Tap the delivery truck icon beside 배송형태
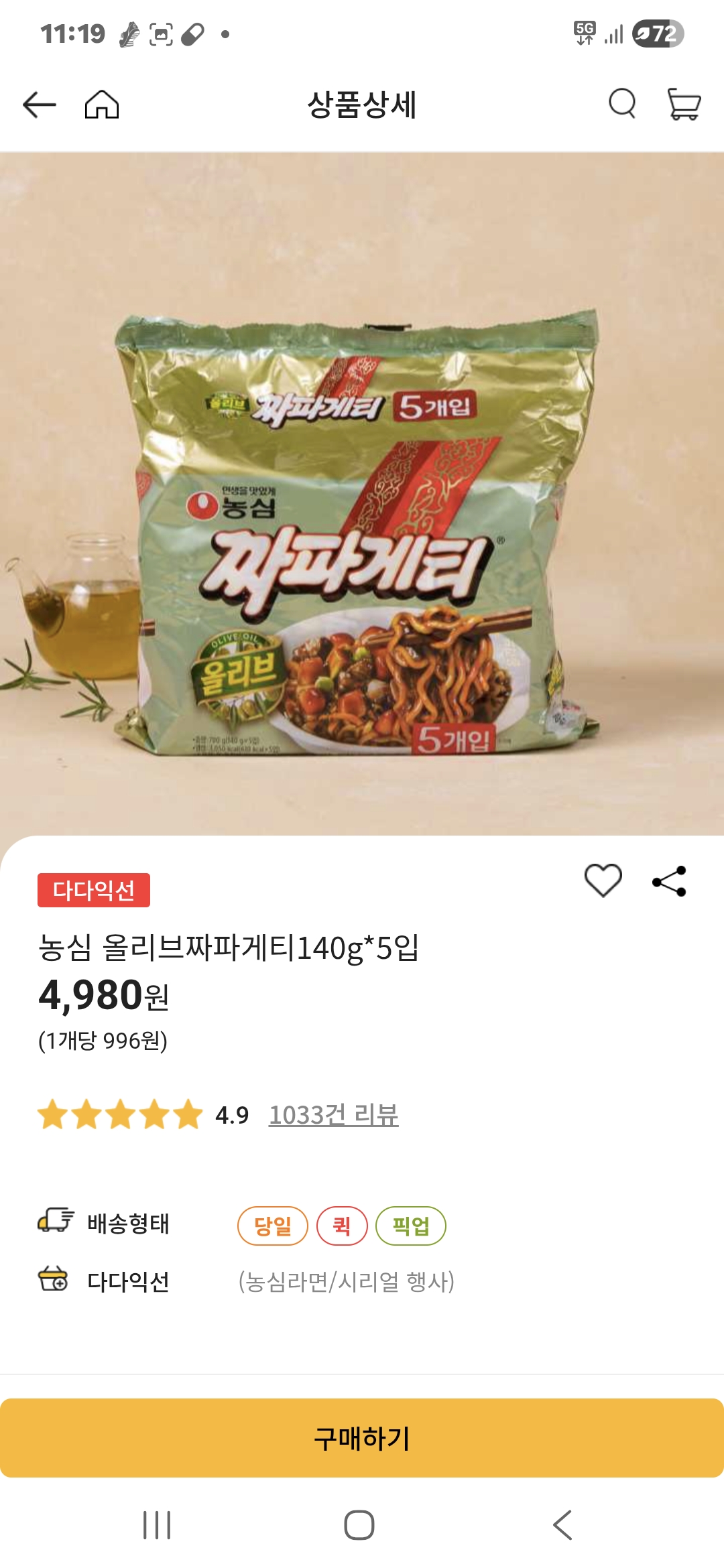The width and height of the screenshot is (724, 1568). [55, 1219]
